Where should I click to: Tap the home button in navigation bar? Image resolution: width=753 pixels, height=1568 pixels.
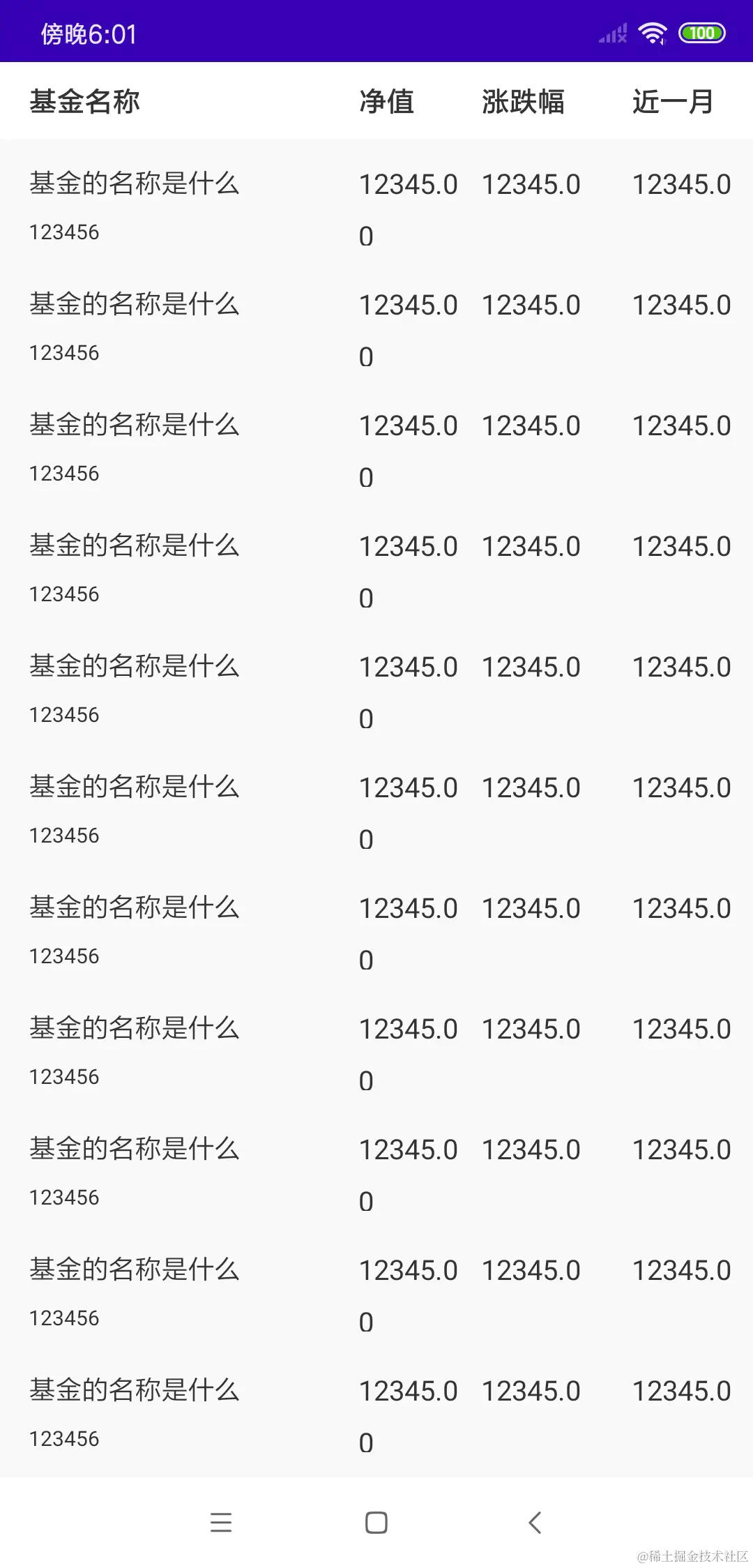(x=376, y=1522)
